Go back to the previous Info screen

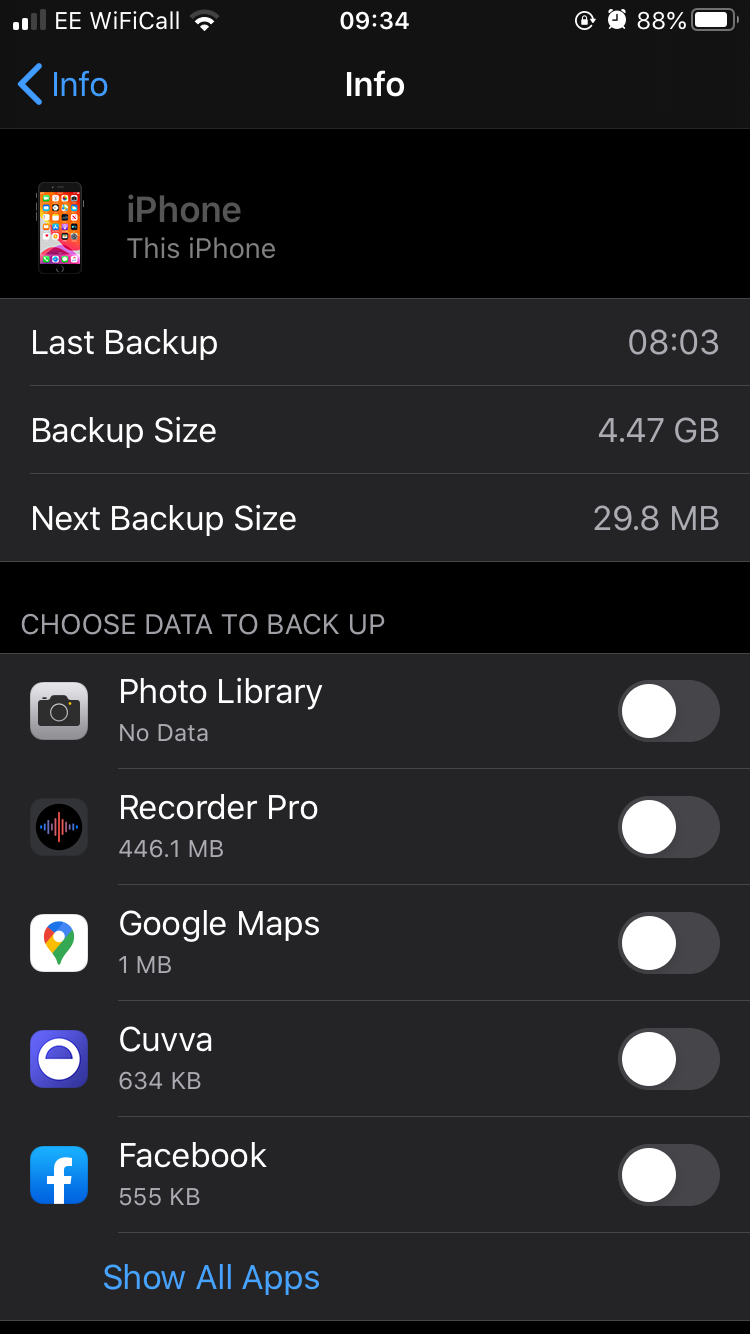click(x=62, y=85)
